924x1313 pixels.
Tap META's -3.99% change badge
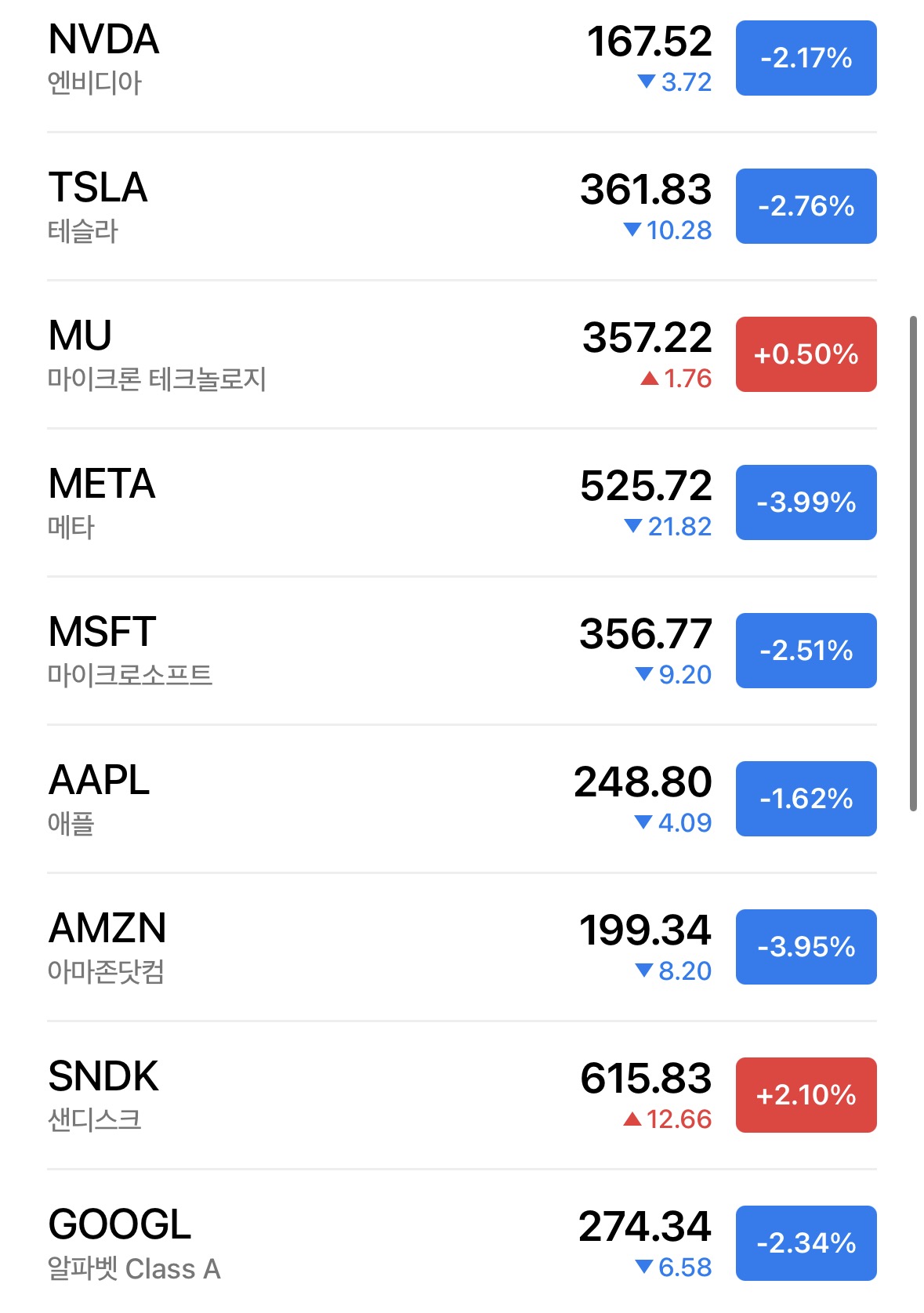[806, 502]
